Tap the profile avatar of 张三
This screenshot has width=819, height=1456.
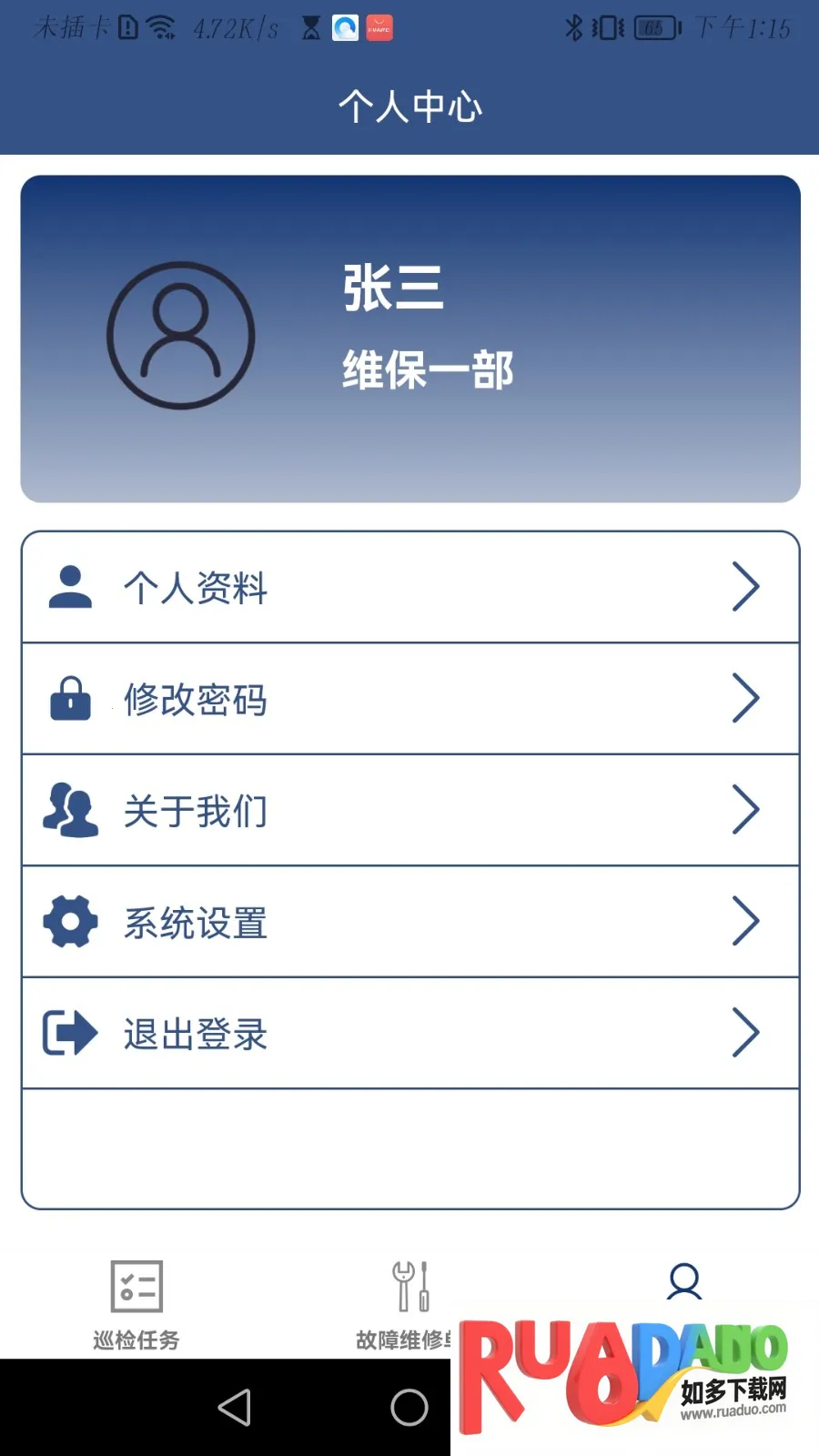click(181, 336)
